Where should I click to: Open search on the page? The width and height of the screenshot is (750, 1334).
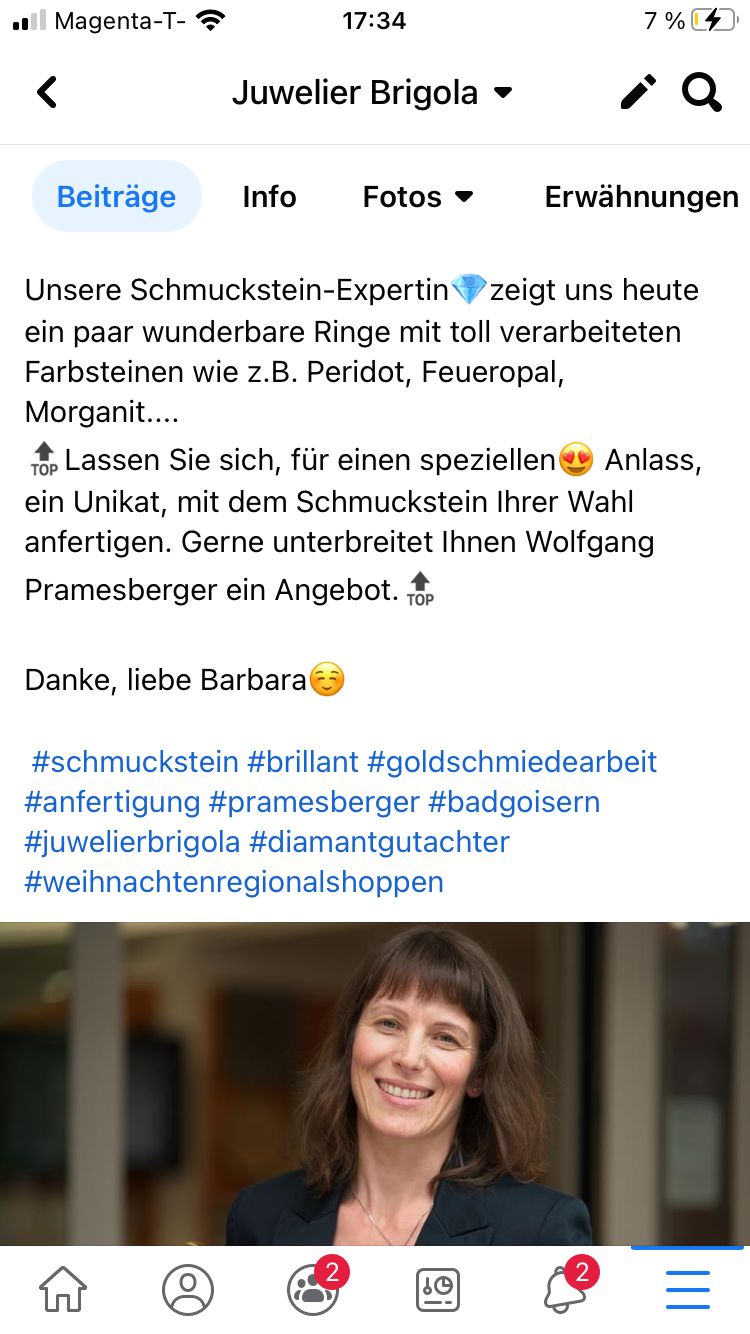click(x=701, y=93)
